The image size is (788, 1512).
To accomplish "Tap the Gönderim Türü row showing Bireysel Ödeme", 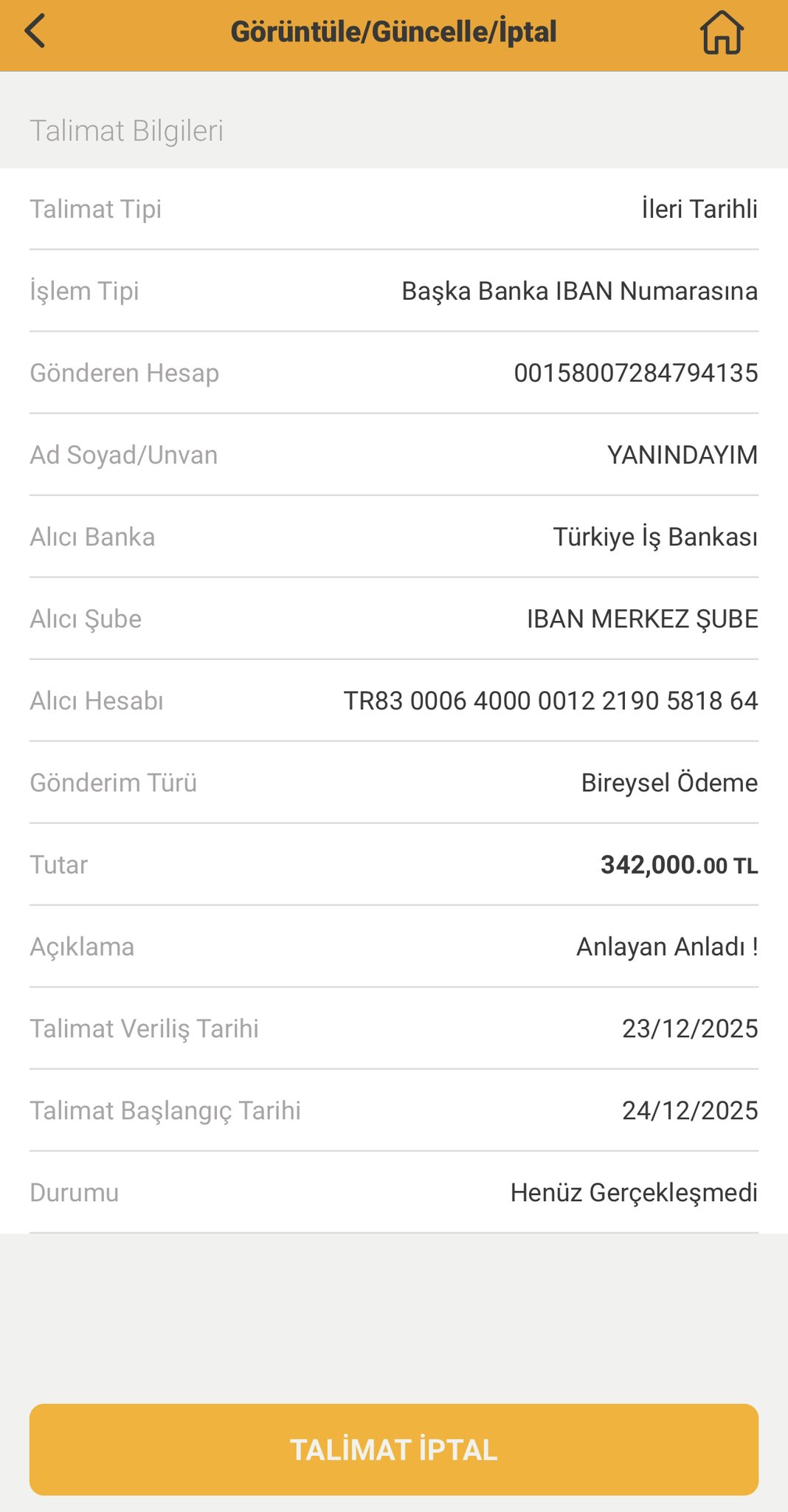I will pos(667,783).
